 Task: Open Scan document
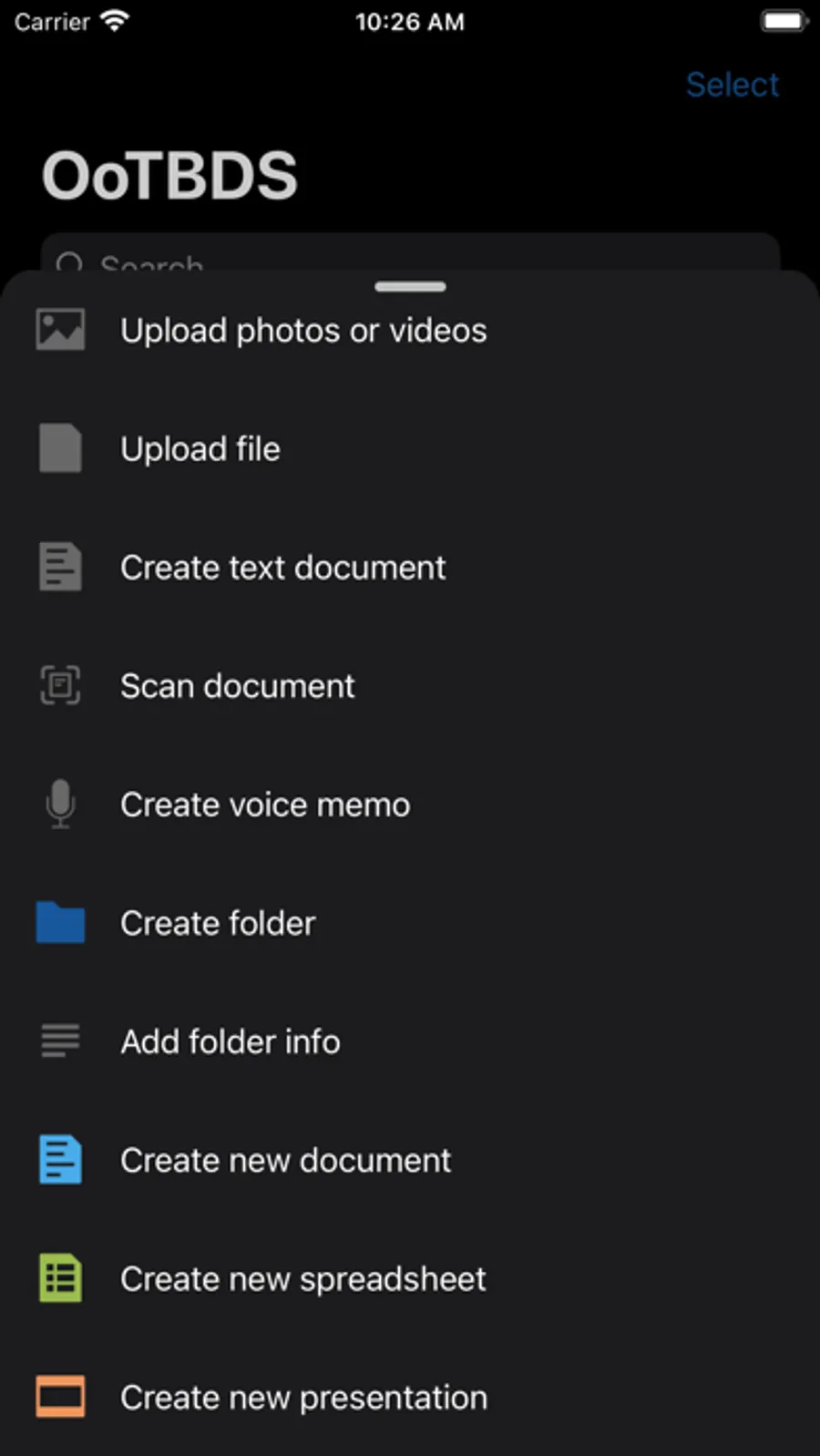[410, 685]
